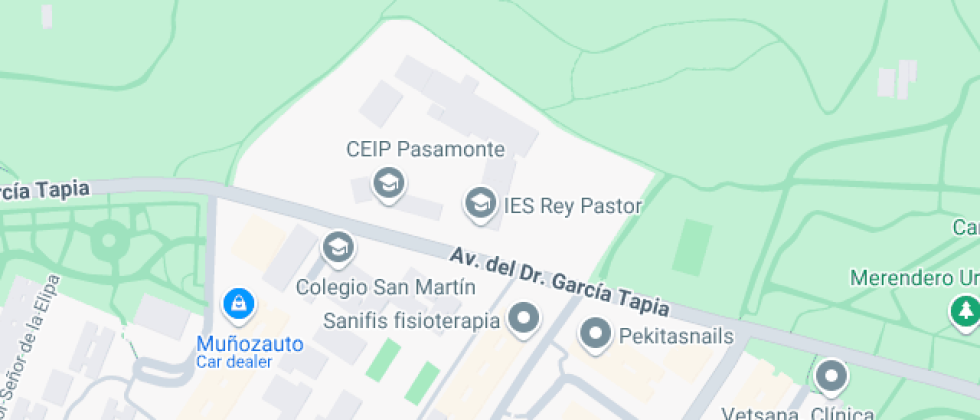Tap the Colegio San Martín pin
The height and width of the screenshot is (420, 980).
(338, 246)
